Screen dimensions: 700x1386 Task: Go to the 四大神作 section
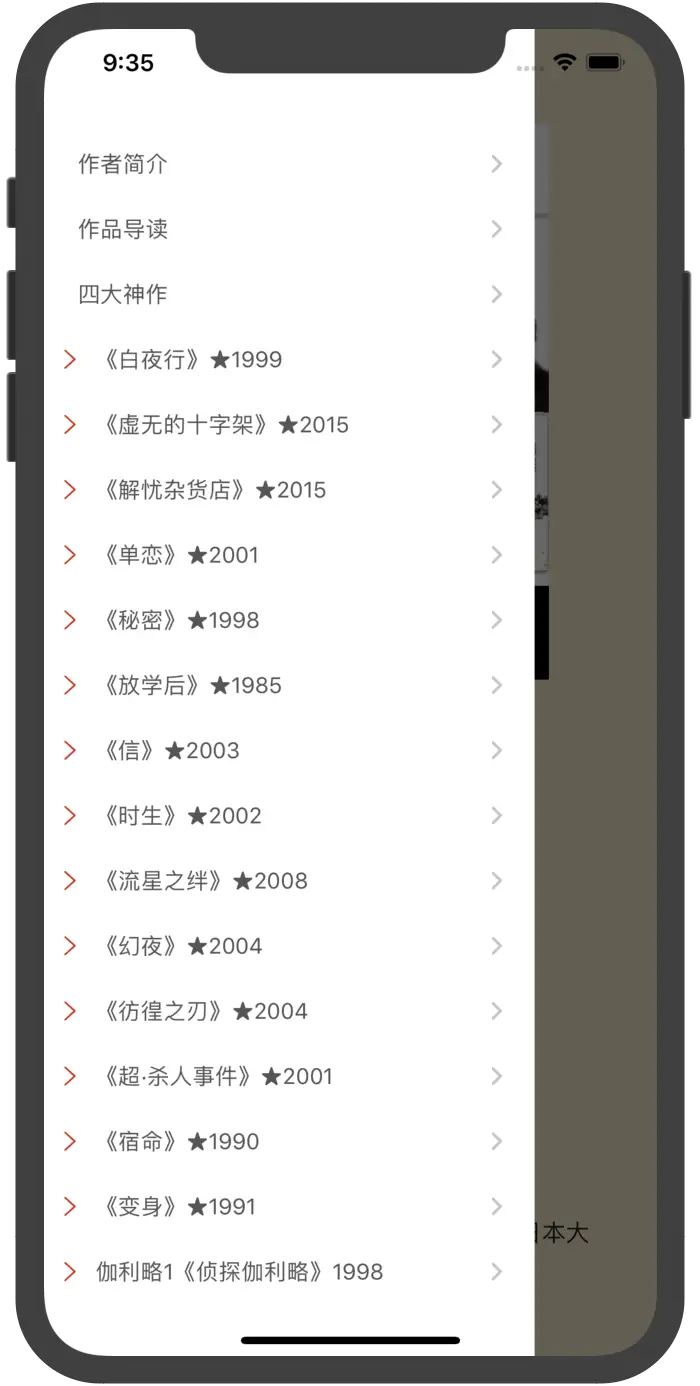123,295
